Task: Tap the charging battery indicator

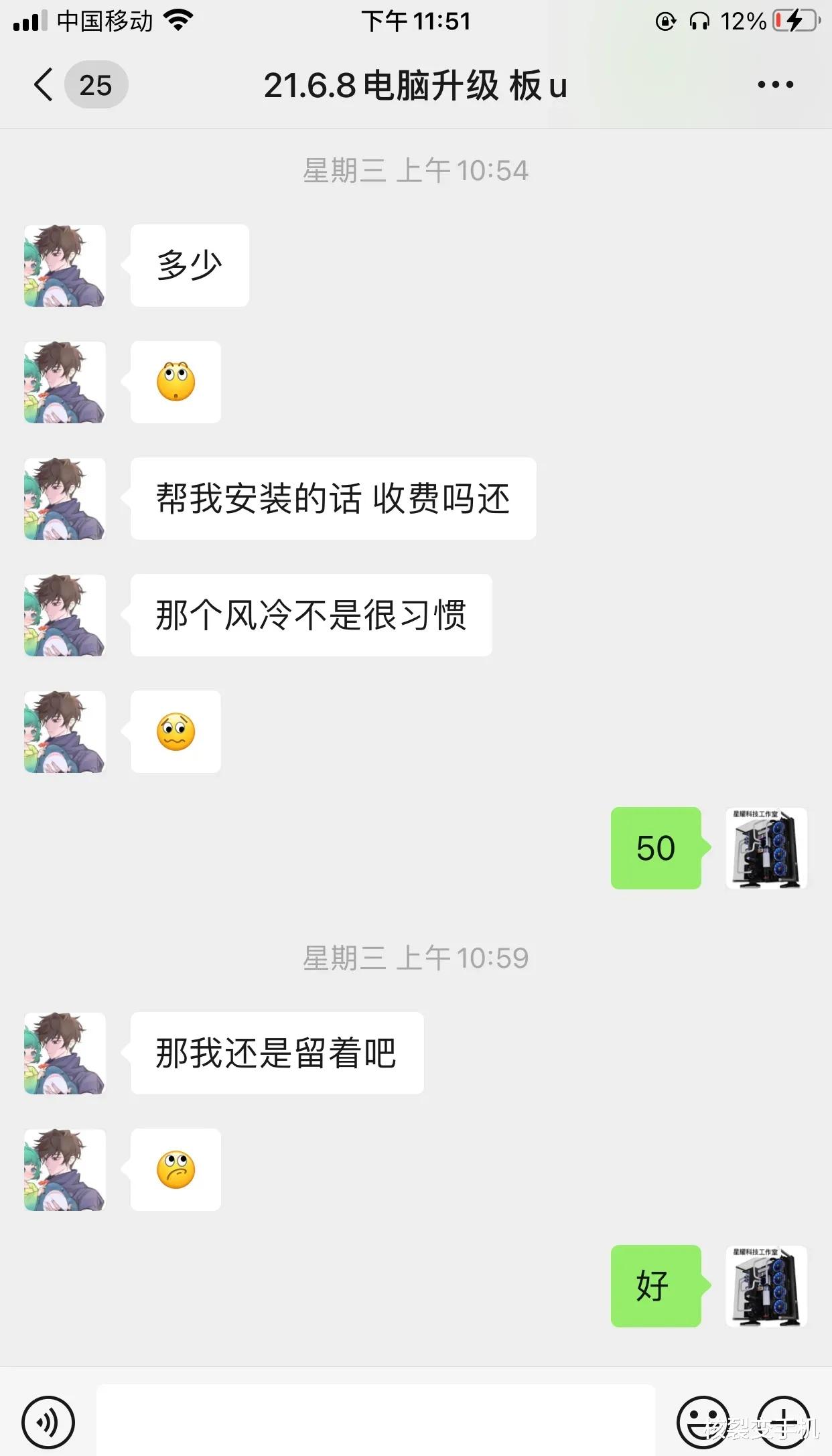Action: point(794,20)
